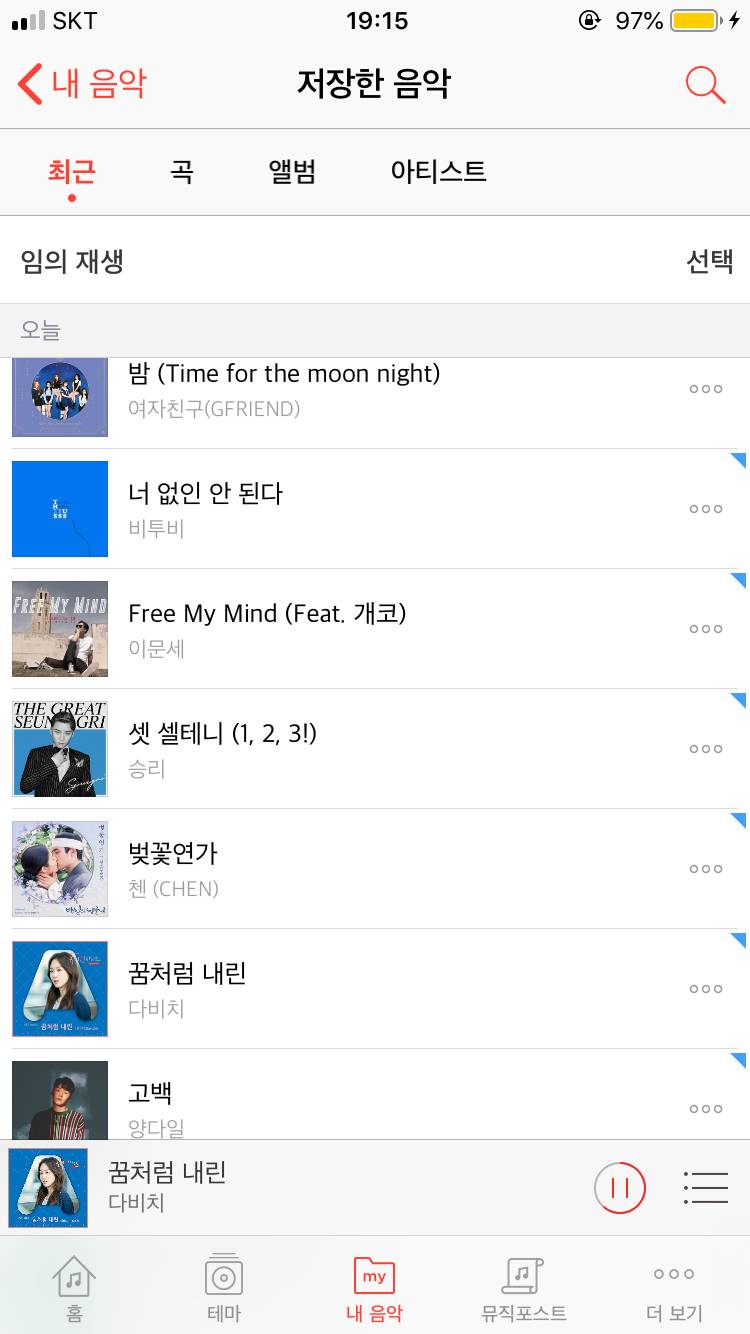The height and width of the screenshot is (1334, 750).
Task: Switch to the 아티스트 tab
Action: pyautogui.click(x=437, y=171)
